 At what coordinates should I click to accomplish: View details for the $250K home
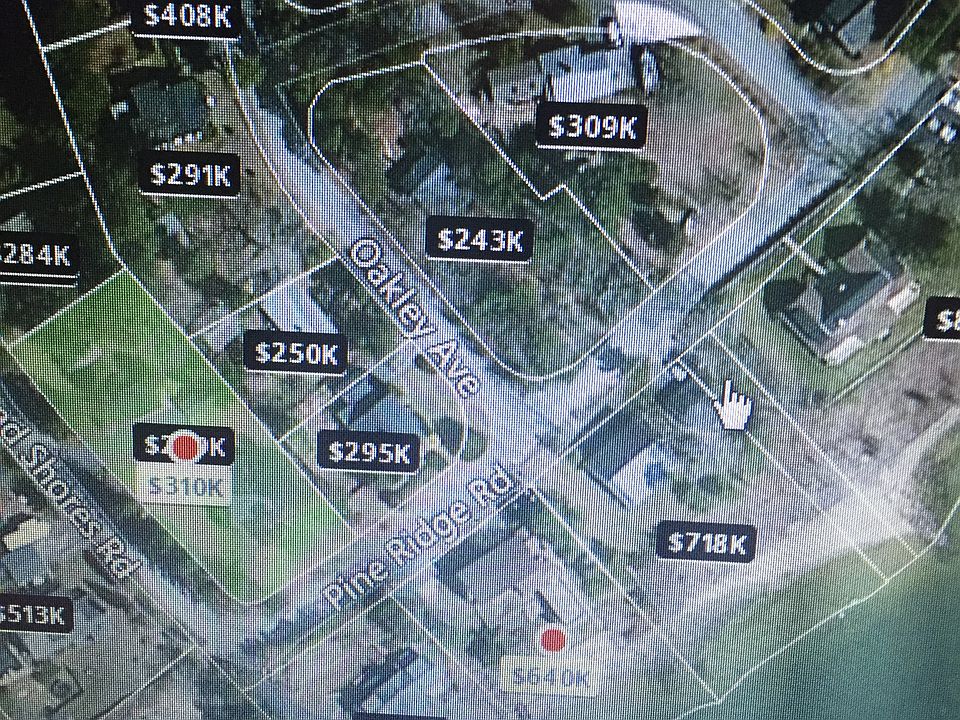click(296, 353)
